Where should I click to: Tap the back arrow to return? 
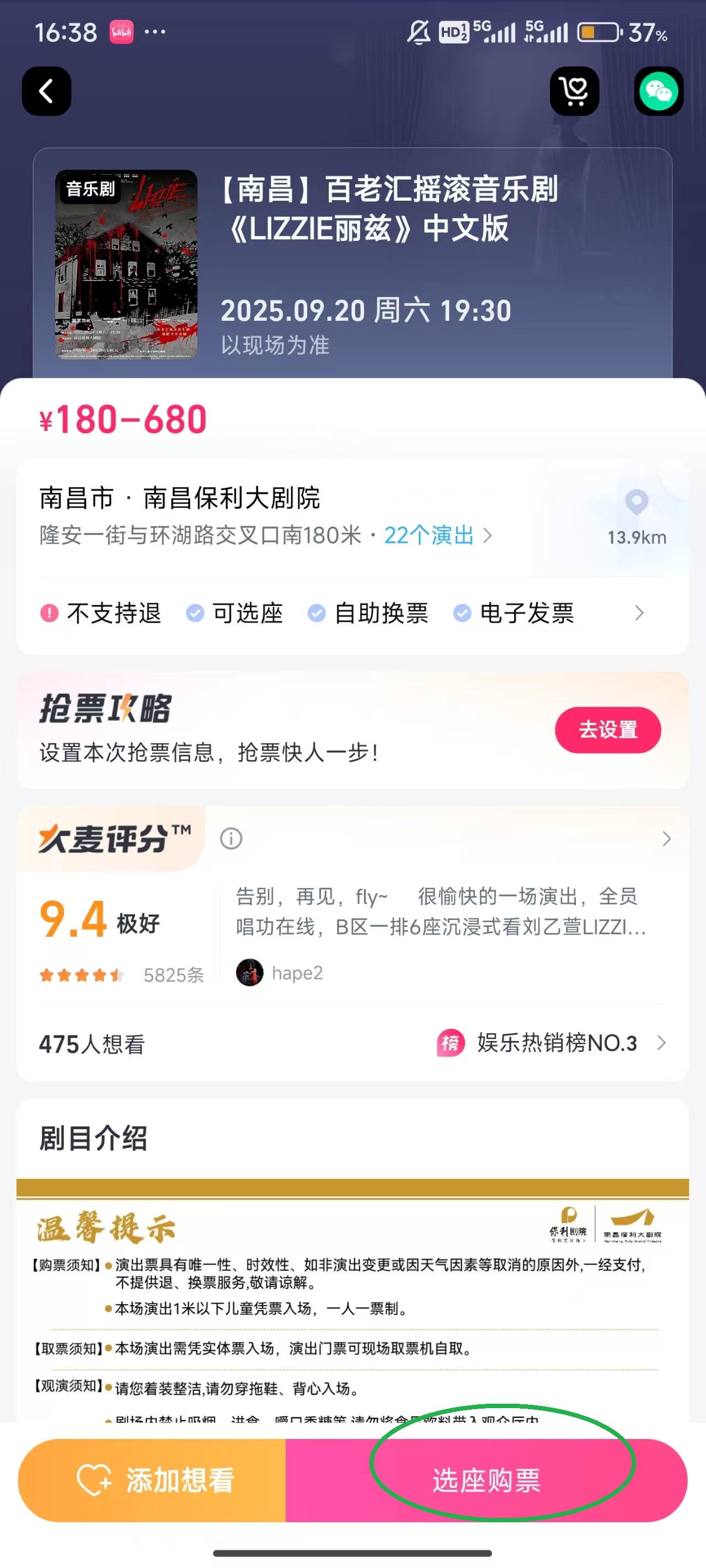pos(46,91)
